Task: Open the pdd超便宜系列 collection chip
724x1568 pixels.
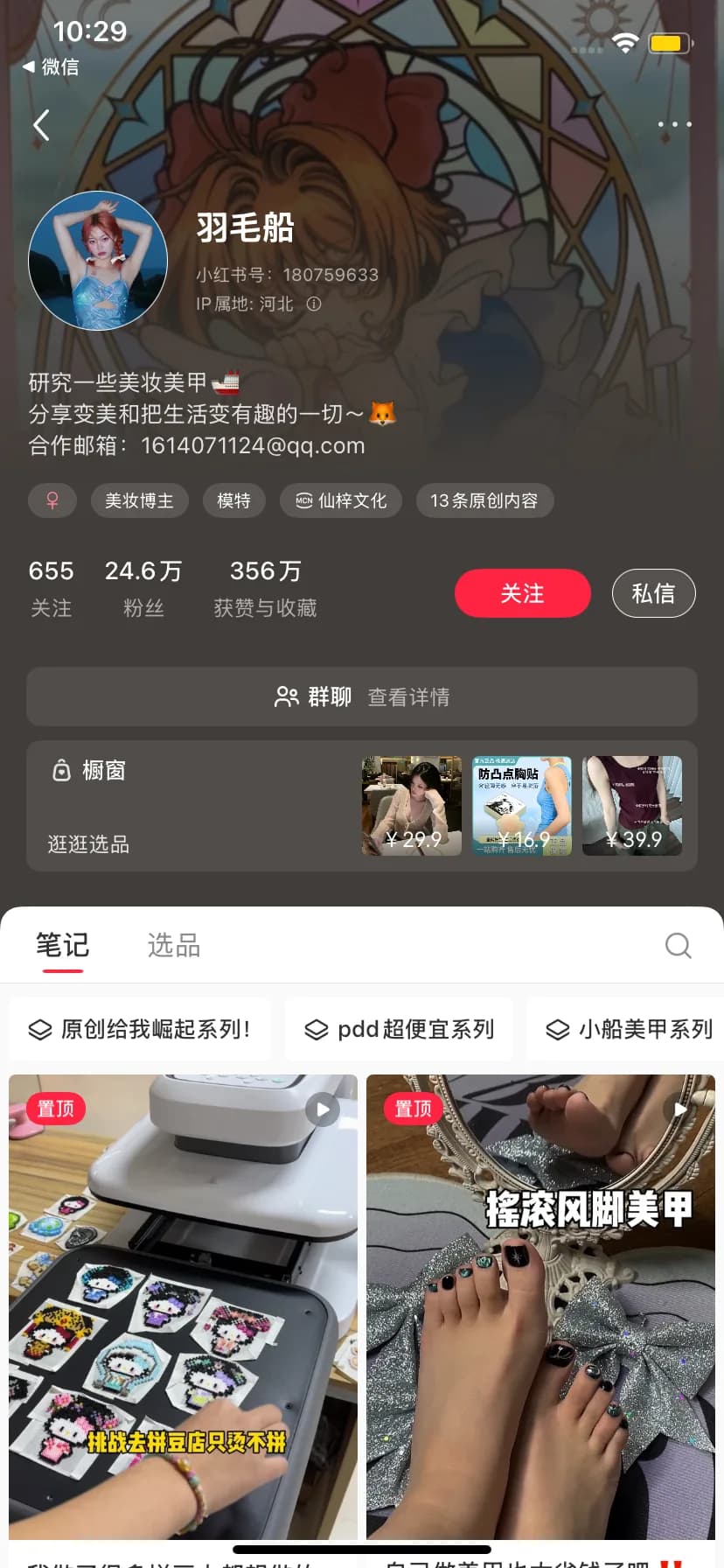Action: coord(400,1029)
